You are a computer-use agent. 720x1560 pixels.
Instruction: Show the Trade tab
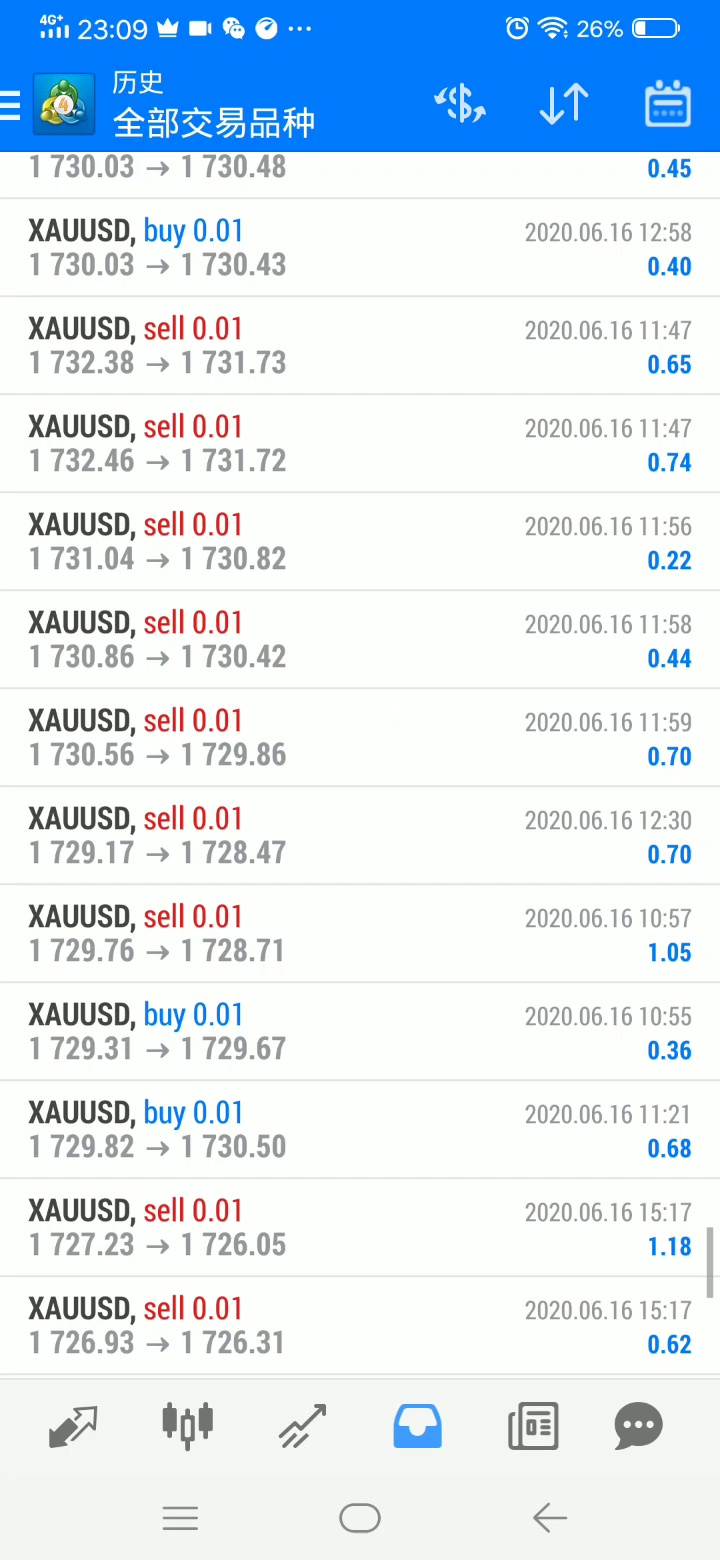click(x=302, y=1426)
